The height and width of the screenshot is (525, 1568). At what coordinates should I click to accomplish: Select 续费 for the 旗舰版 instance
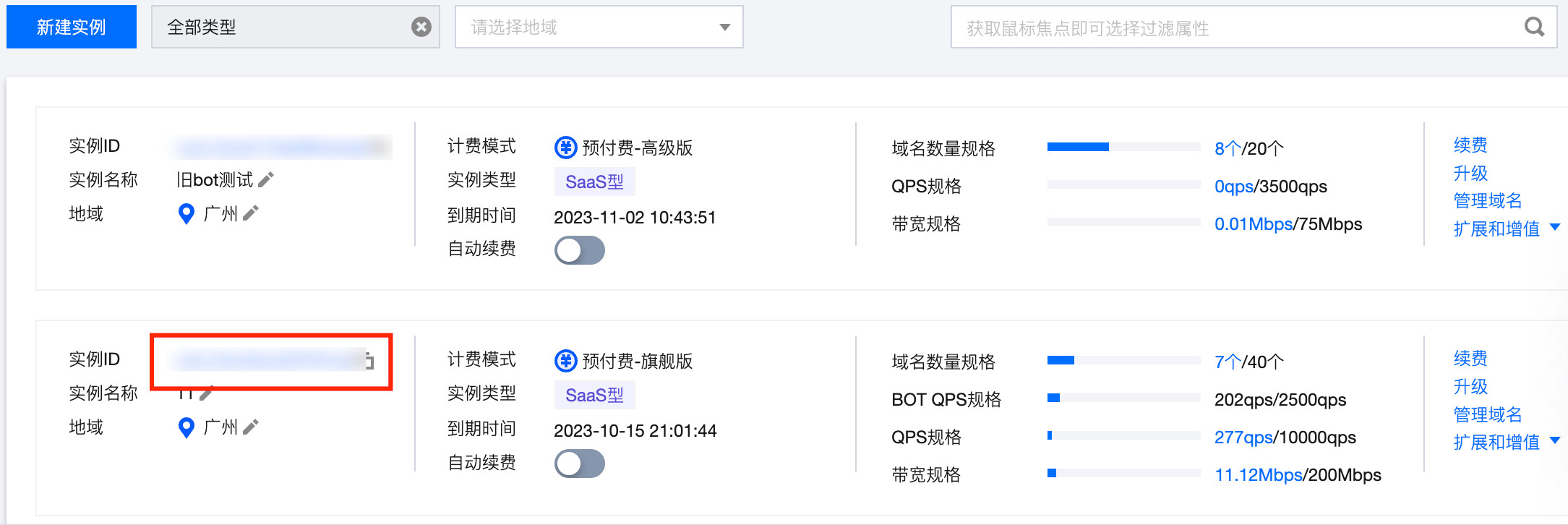coord(1470,358)
